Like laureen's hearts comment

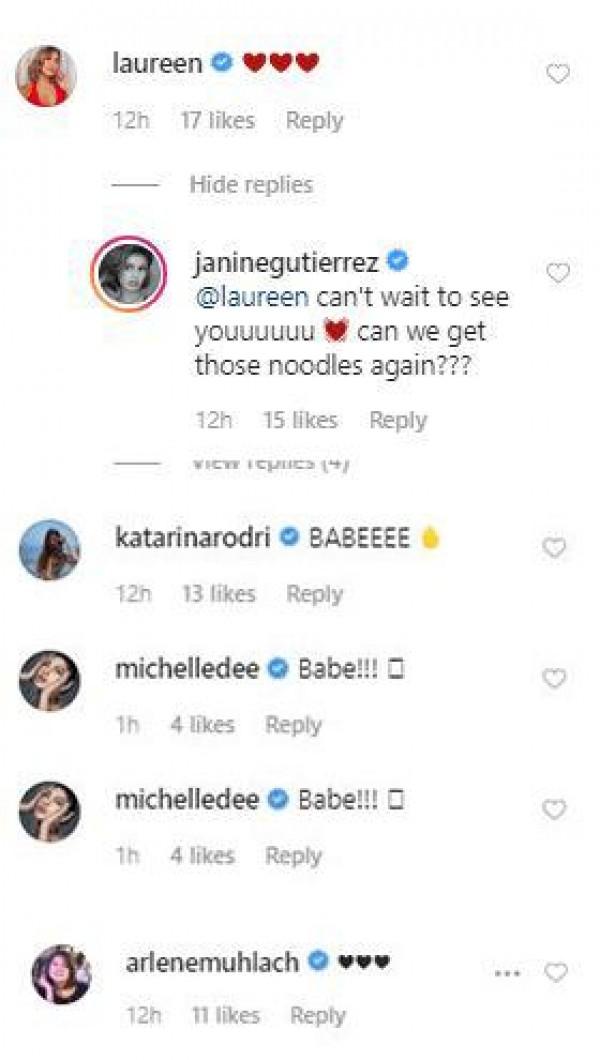[x=557, y=74]
